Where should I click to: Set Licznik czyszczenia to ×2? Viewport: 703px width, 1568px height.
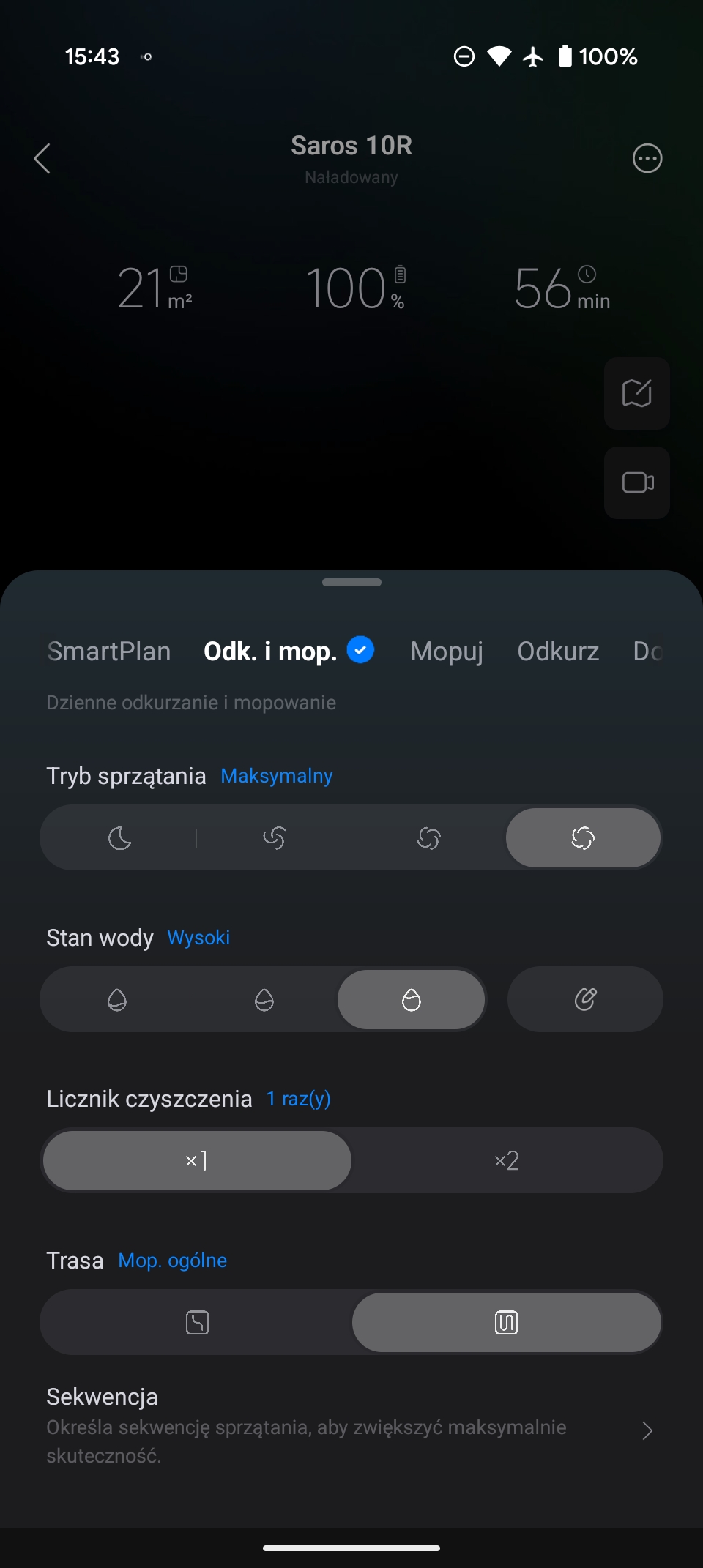pyautogui.click(x=507, y=1161)
